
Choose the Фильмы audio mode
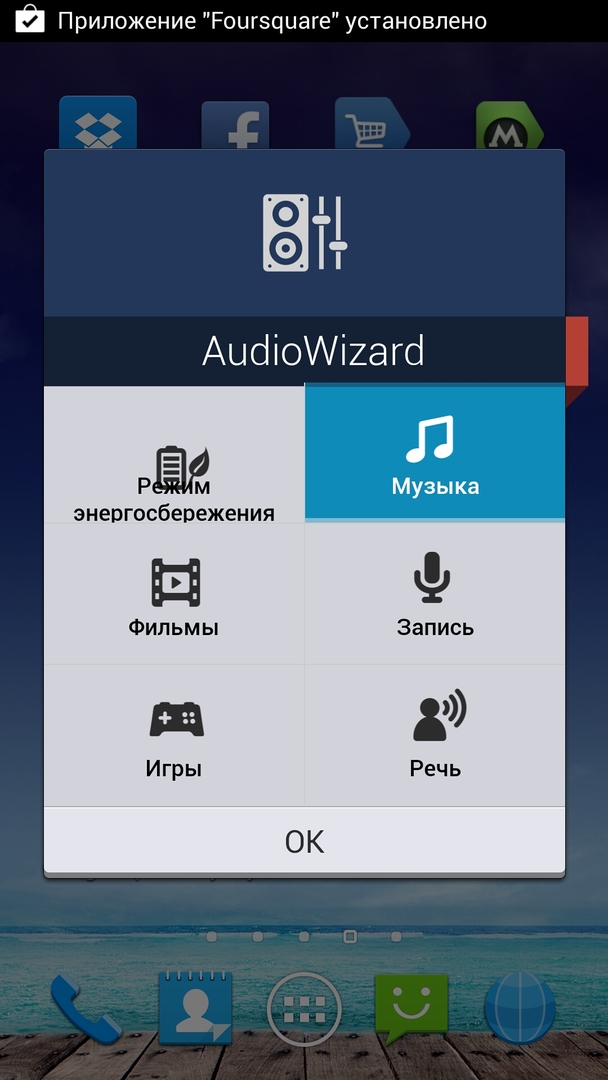[x=174, y=596]
